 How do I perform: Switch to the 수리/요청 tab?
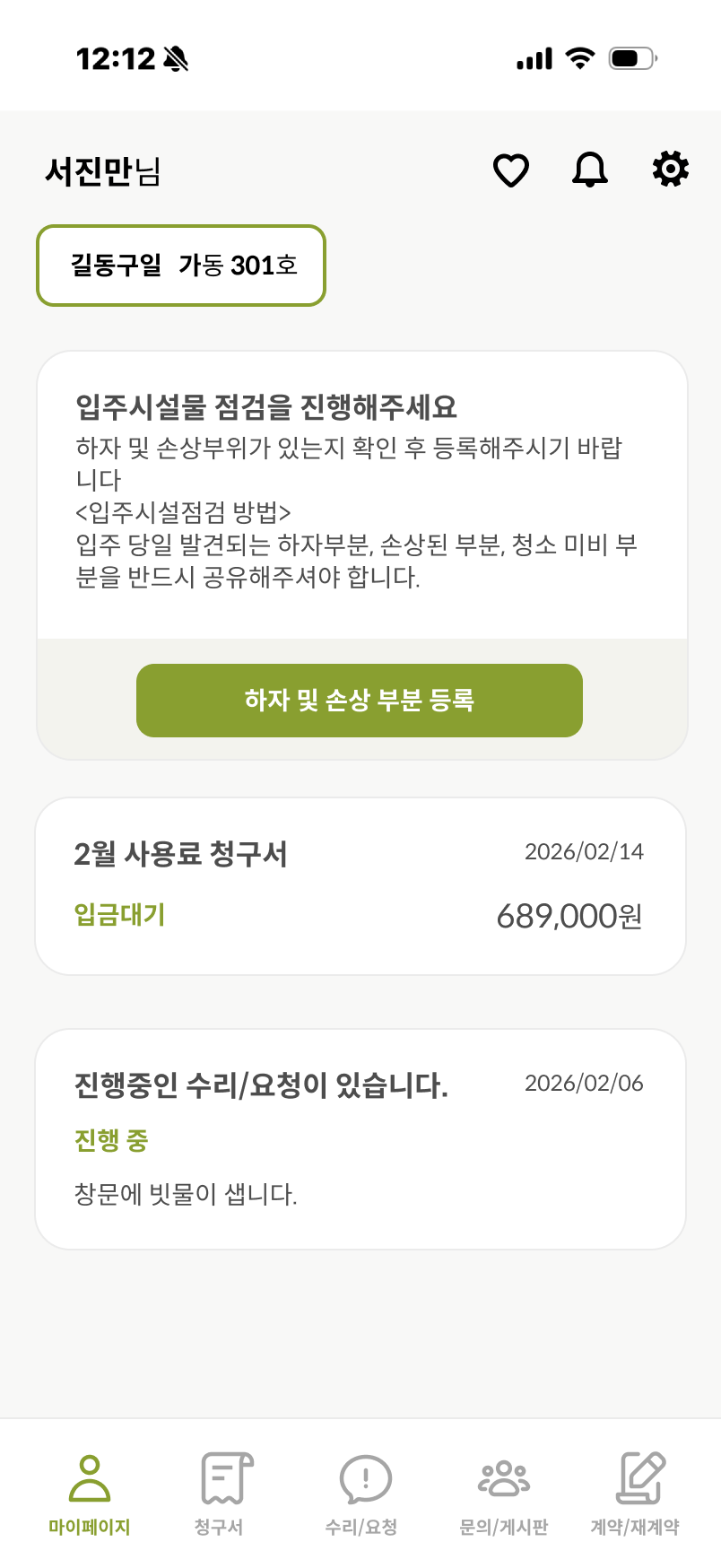tap(361, 1494)
